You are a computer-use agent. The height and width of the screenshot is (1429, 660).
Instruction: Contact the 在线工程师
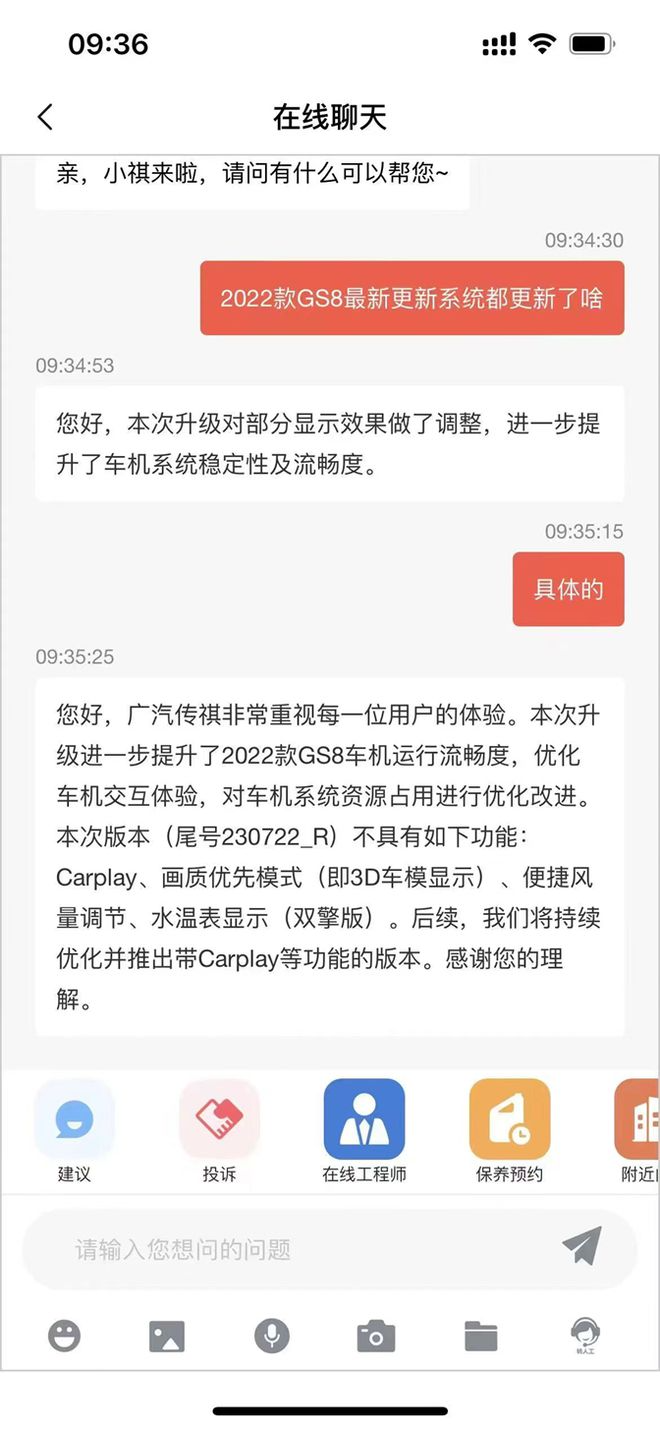(x=364, y=1120)
